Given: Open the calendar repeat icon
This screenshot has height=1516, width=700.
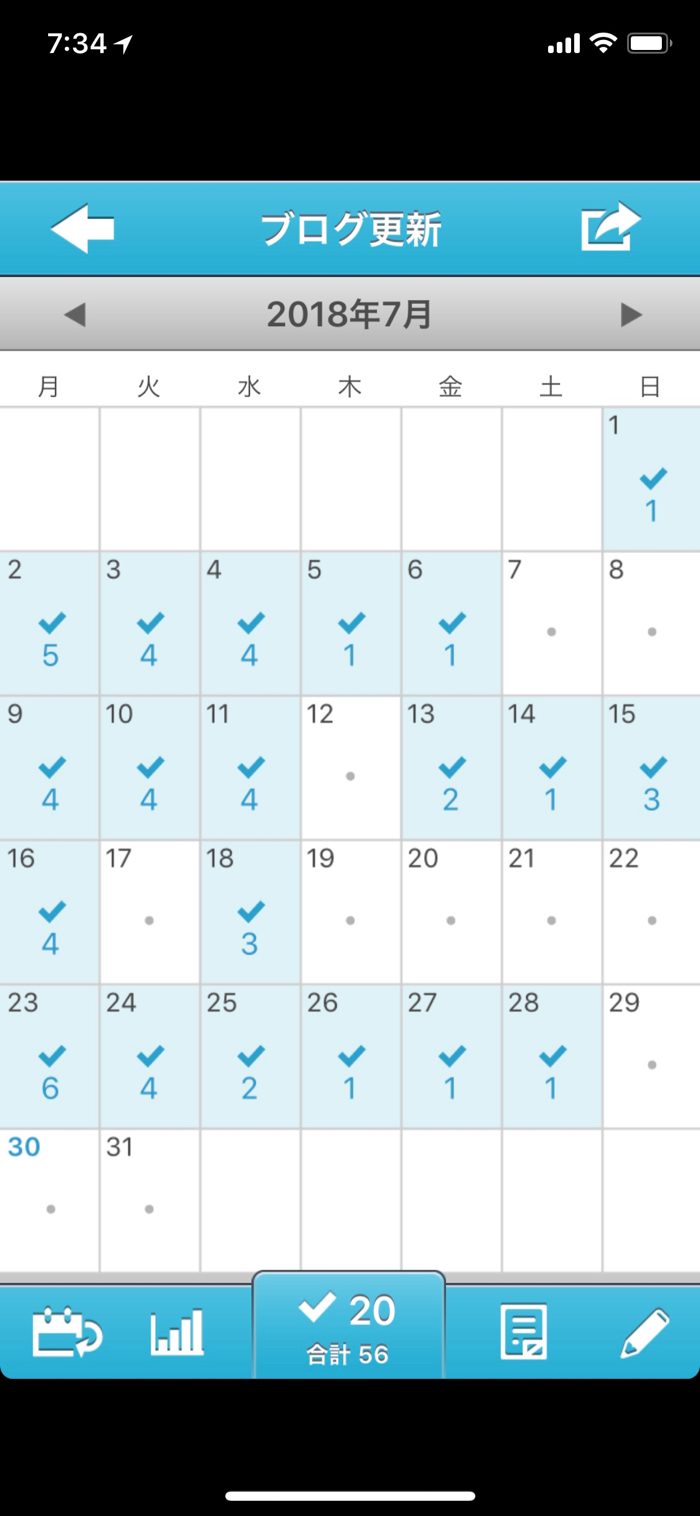Looking at the screenshot, I should 66,1331.
